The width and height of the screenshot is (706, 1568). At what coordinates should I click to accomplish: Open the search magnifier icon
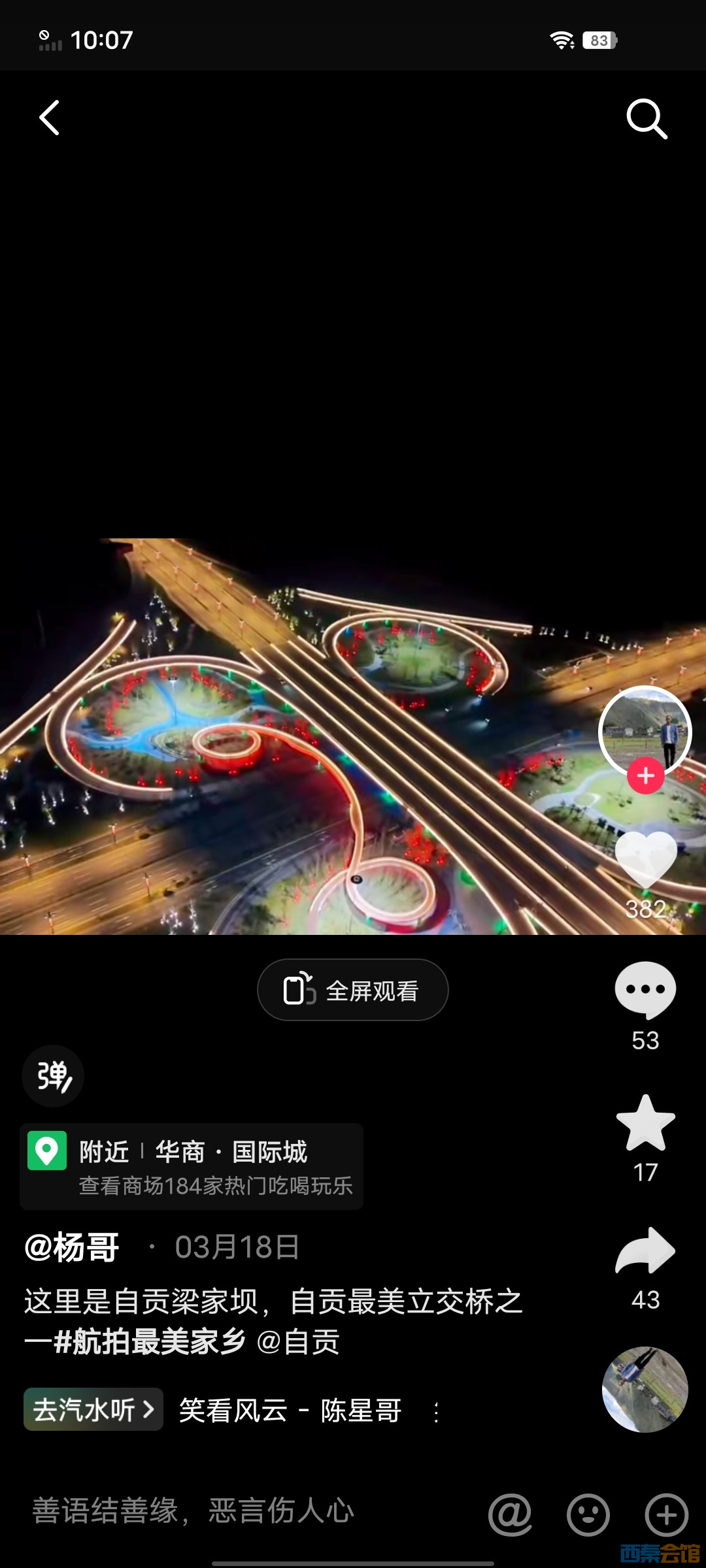[647, 119]
